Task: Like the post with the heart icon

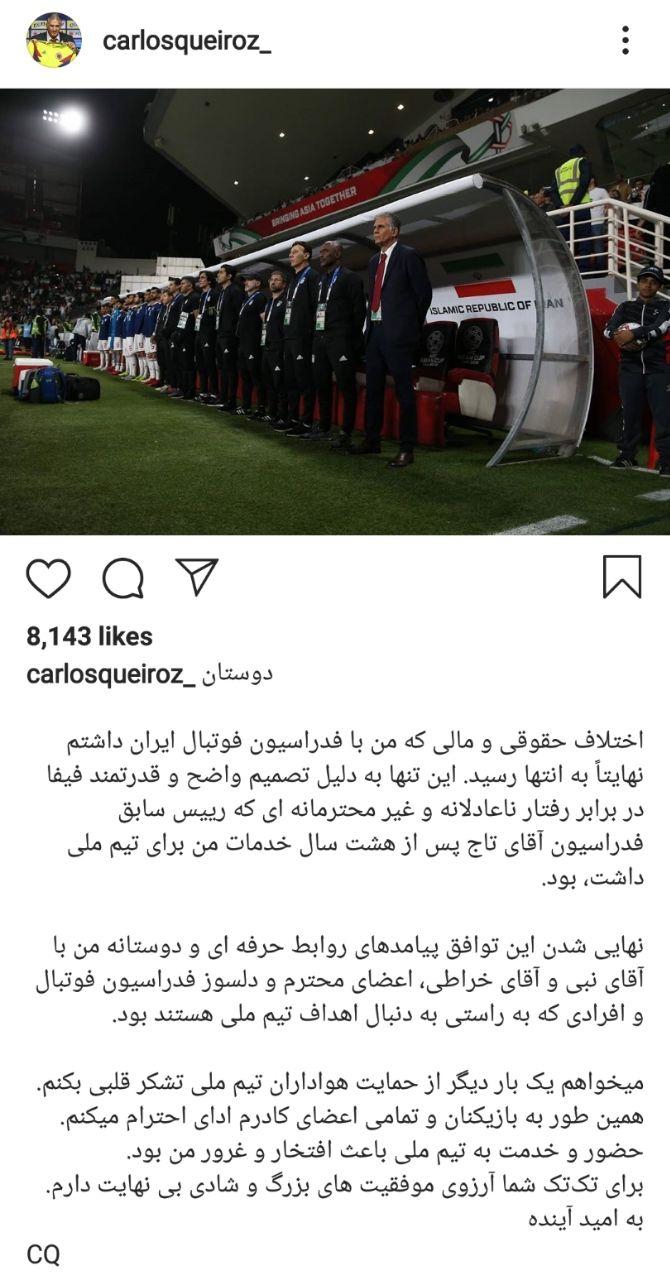Action: click(x=48, y=578)
